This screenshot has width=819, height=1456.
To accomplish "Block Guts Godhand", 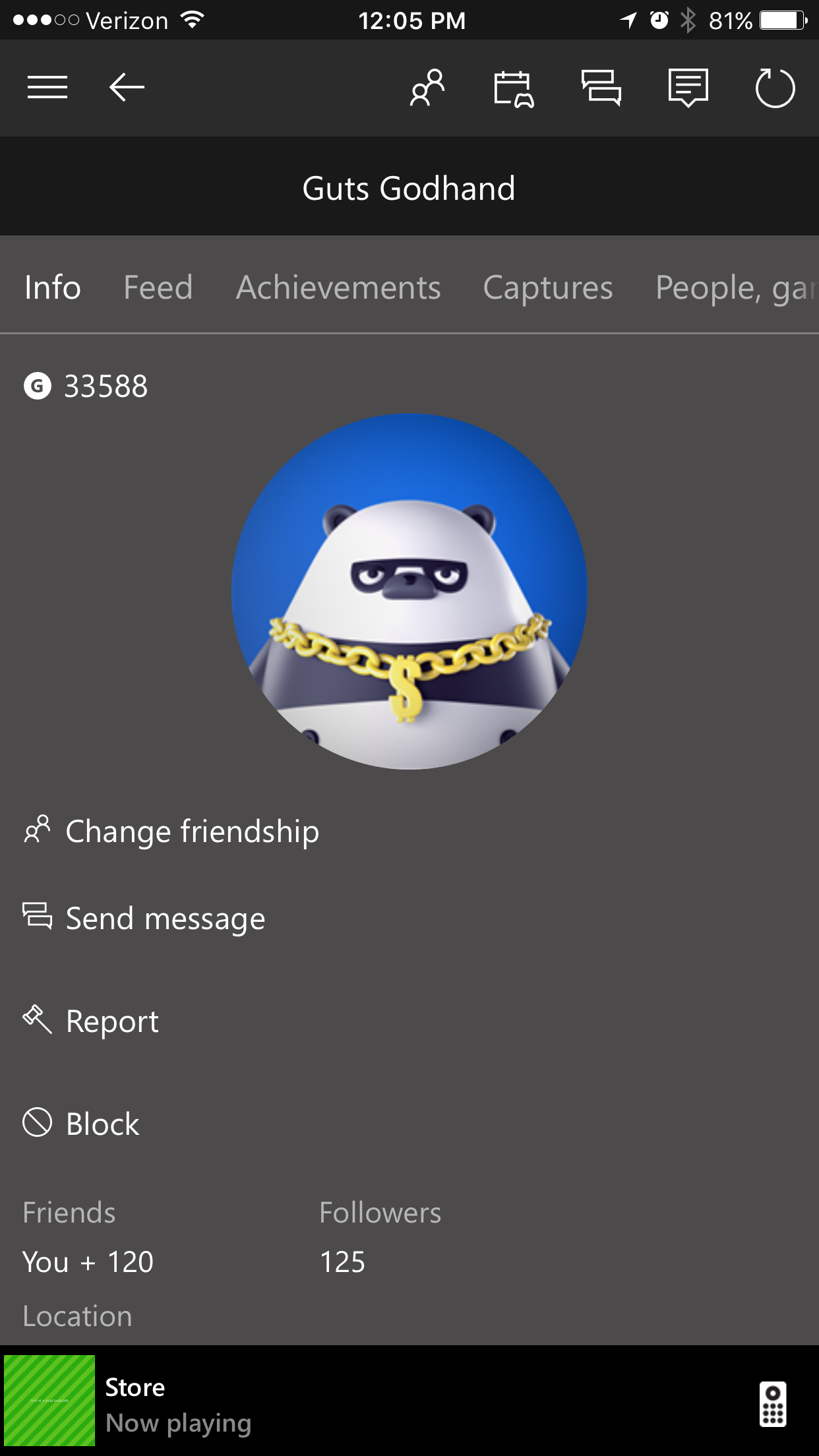I will (x=81, y=1124).
